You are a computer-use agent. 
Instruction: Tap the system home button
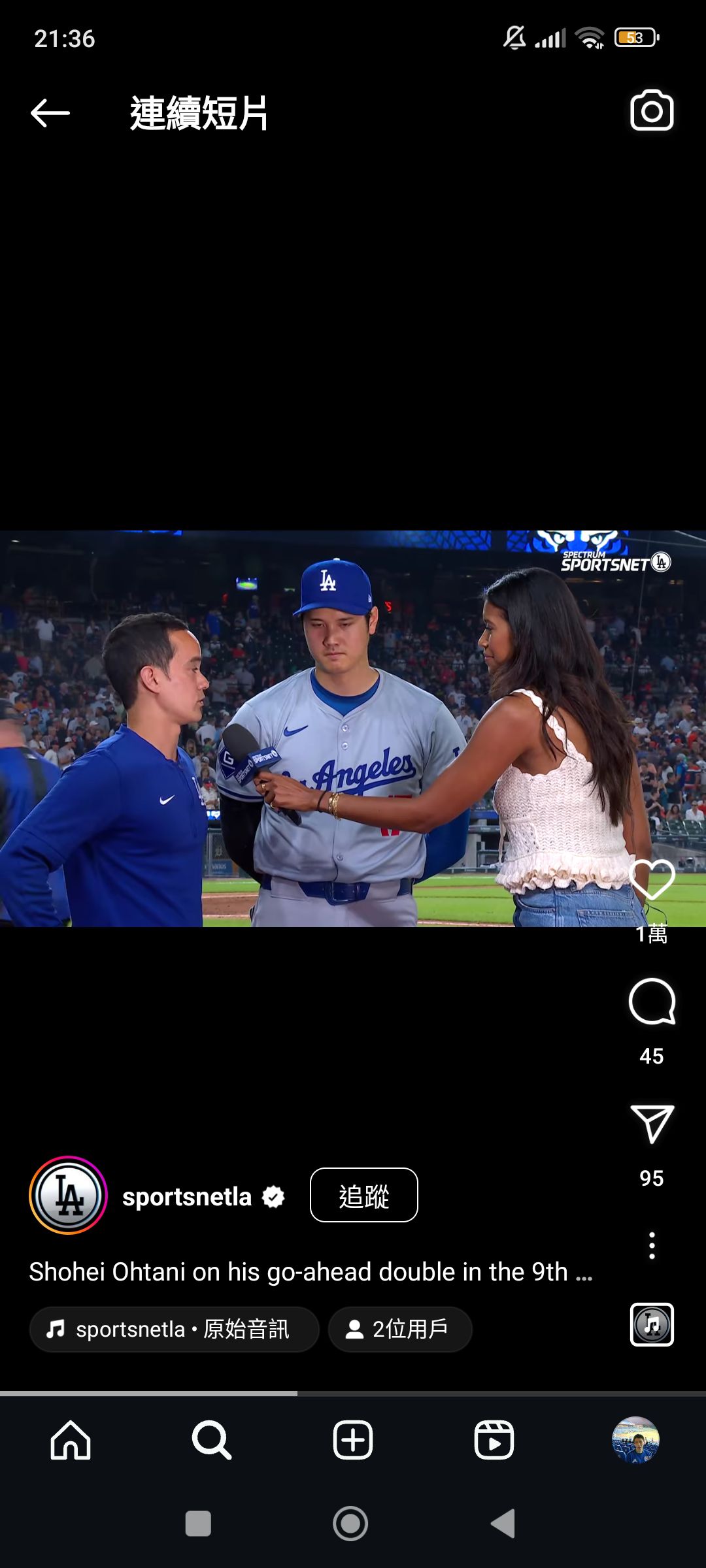click(350, 1524)
